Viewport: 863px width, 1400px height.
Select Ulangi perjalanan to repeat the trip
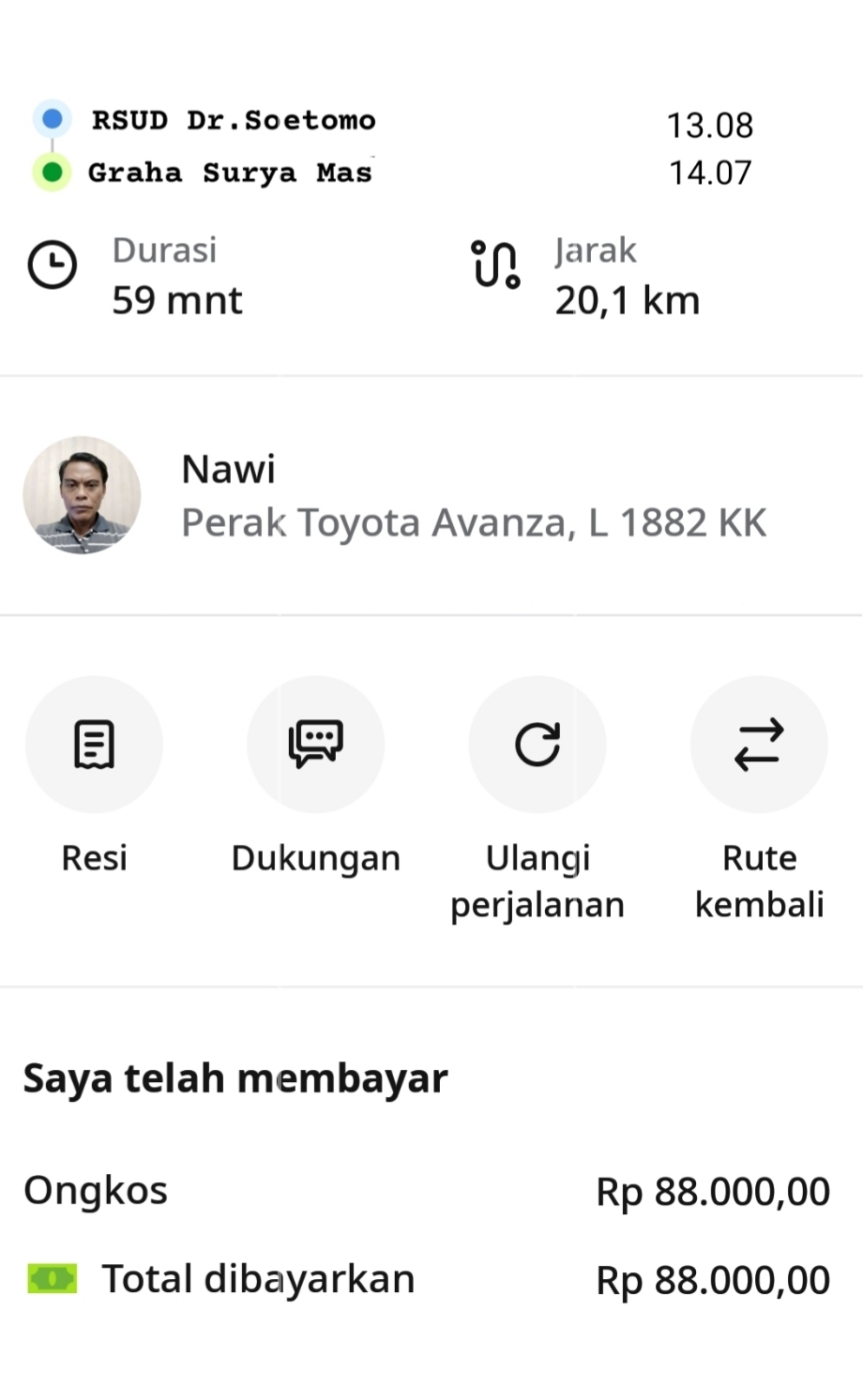pos(537,745)
